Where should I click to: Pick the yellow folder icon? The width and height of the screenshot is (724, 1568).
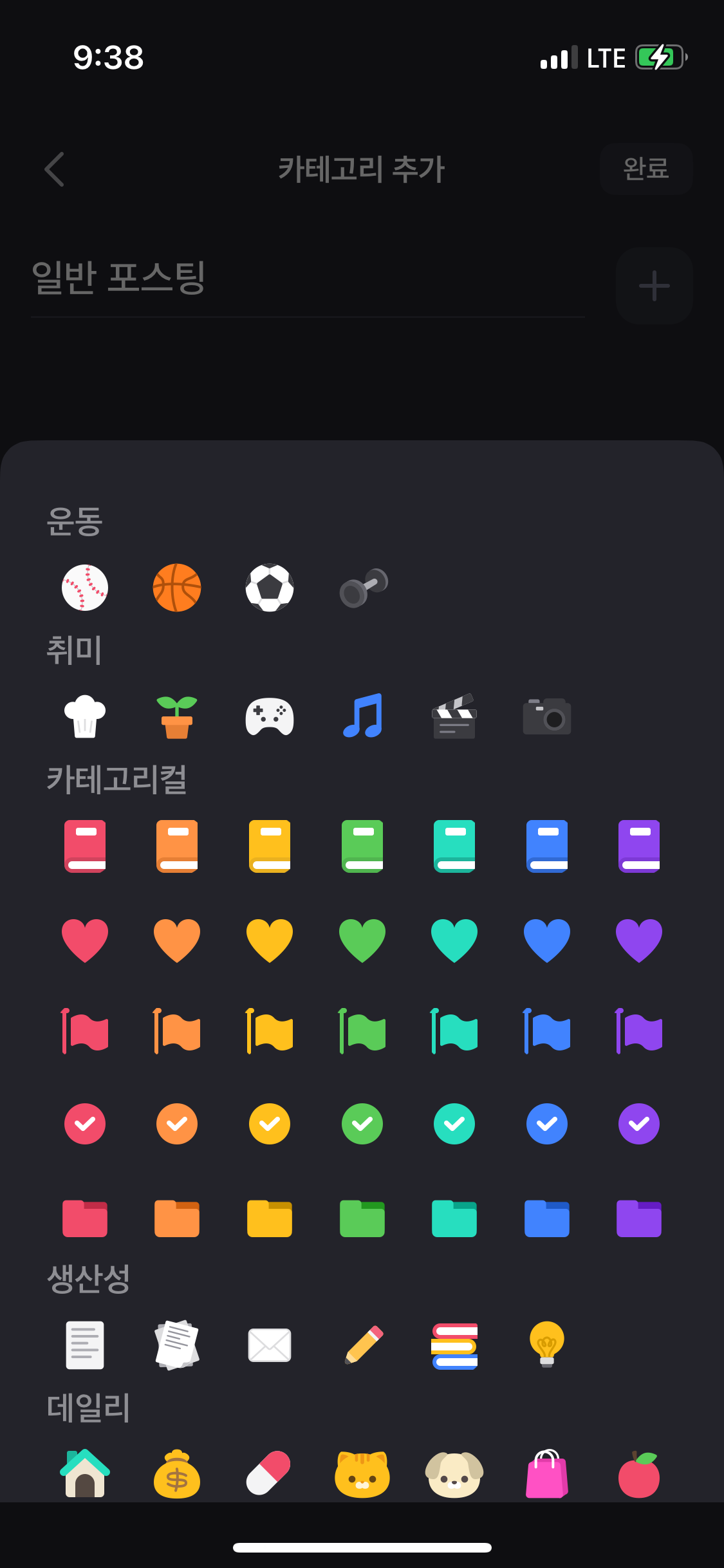click(x=270, y=1218)
